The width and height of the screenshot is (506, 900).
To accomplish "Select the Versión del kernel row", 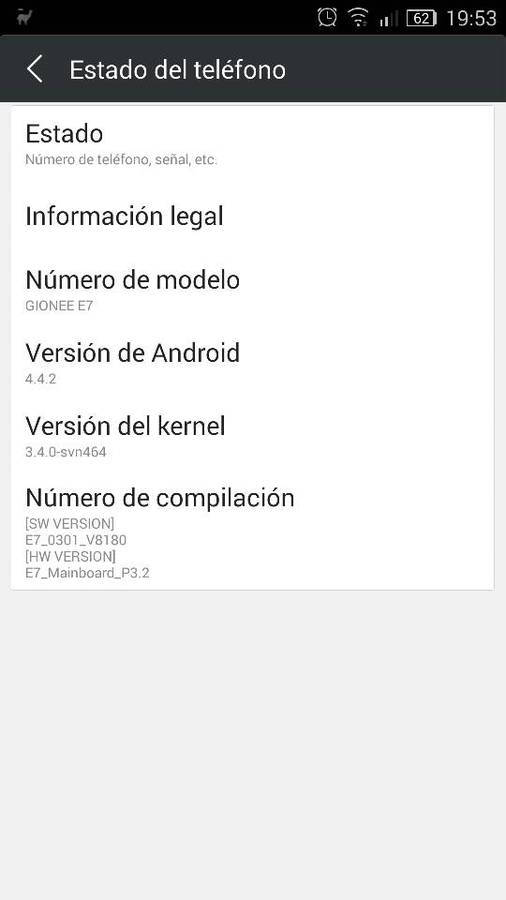I will point(252,436).
